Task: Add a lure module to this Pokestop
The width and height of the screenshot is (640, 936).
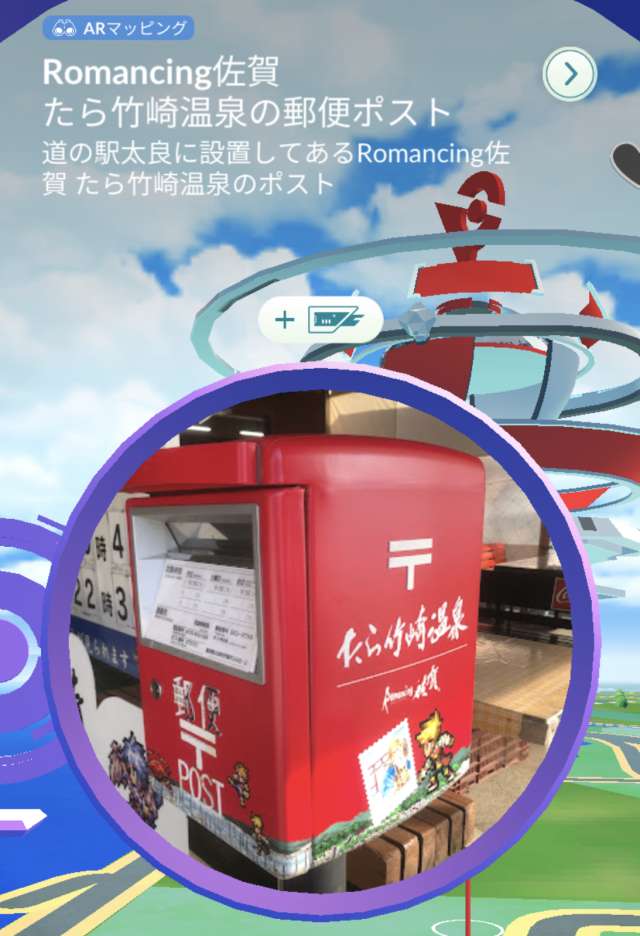Action: 320,320
